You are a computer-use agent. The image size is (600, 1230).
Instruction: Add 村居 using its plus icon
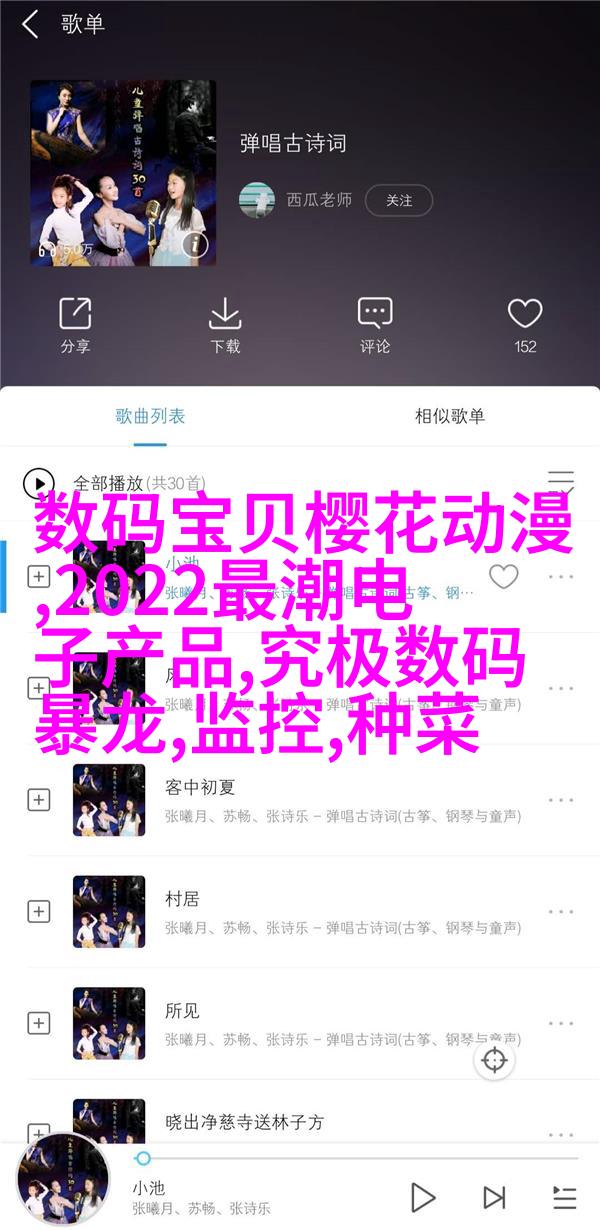tap(39, 911)
